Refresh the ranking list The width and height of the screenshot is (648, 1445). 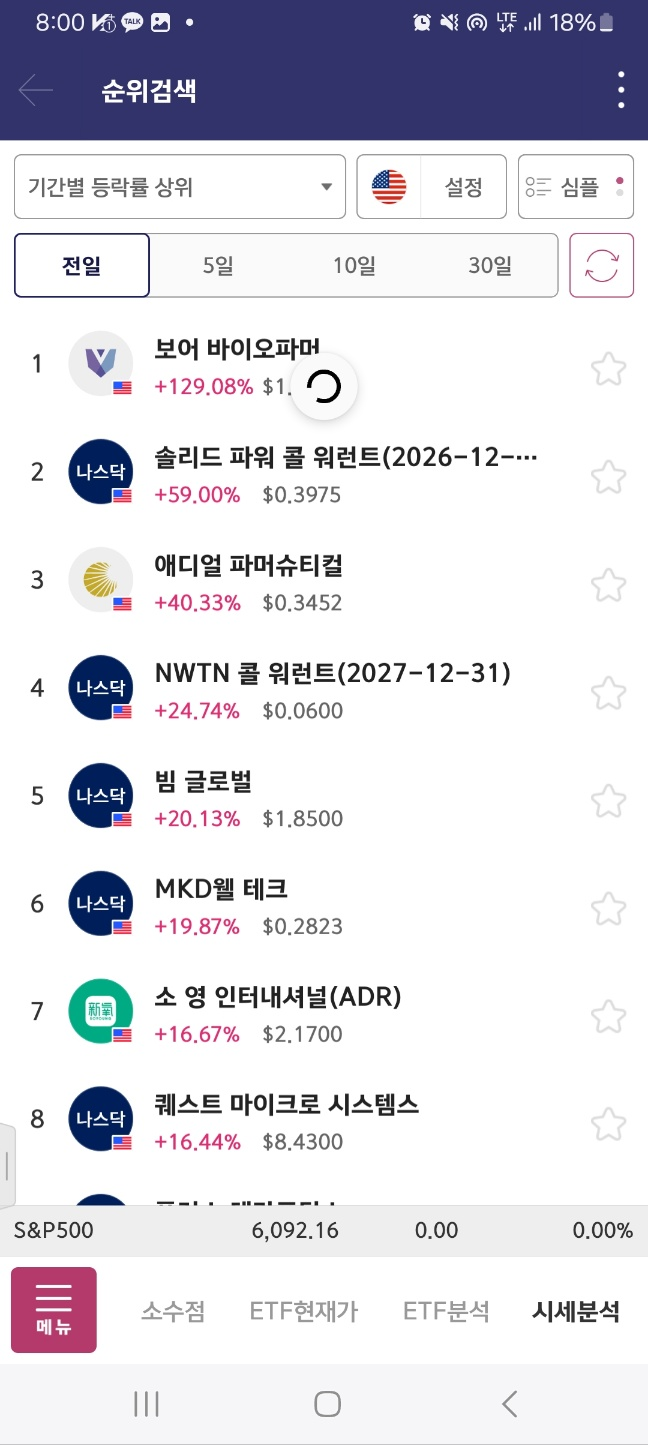(602, 266)
